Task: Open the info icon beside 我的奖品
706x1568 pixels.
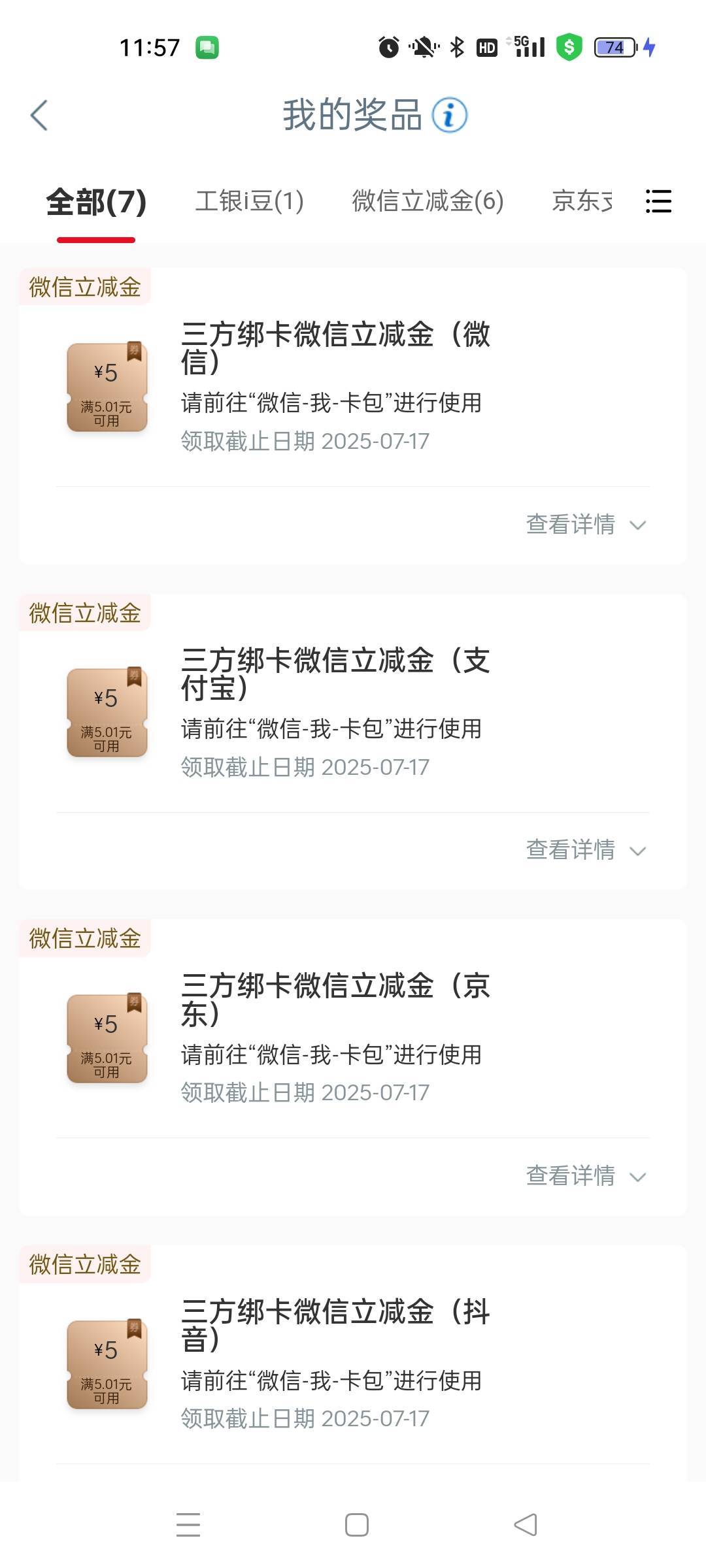Action: pyautogui.click(x=450, y=116)
